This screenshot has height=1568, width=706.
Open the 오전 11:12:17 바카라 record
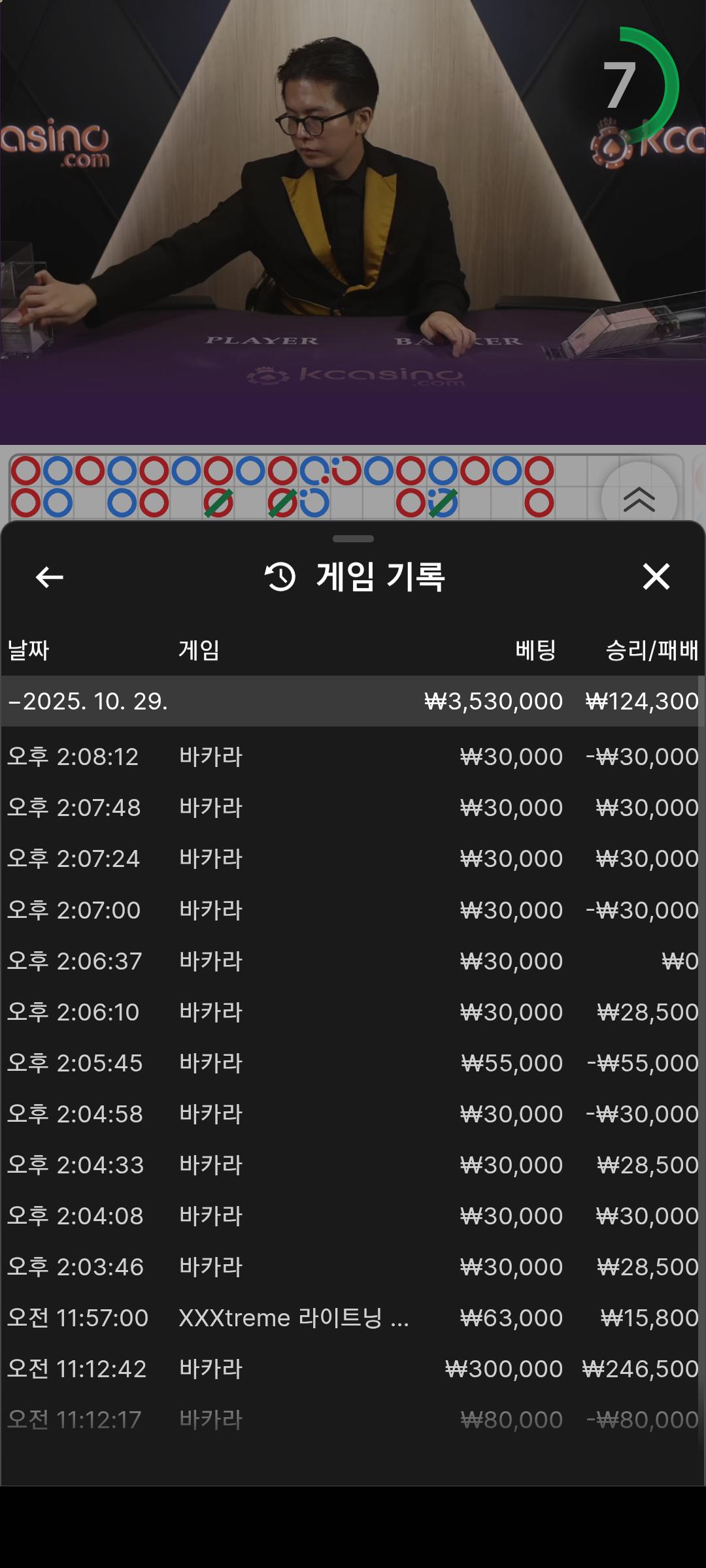(x=352, y=1419)
